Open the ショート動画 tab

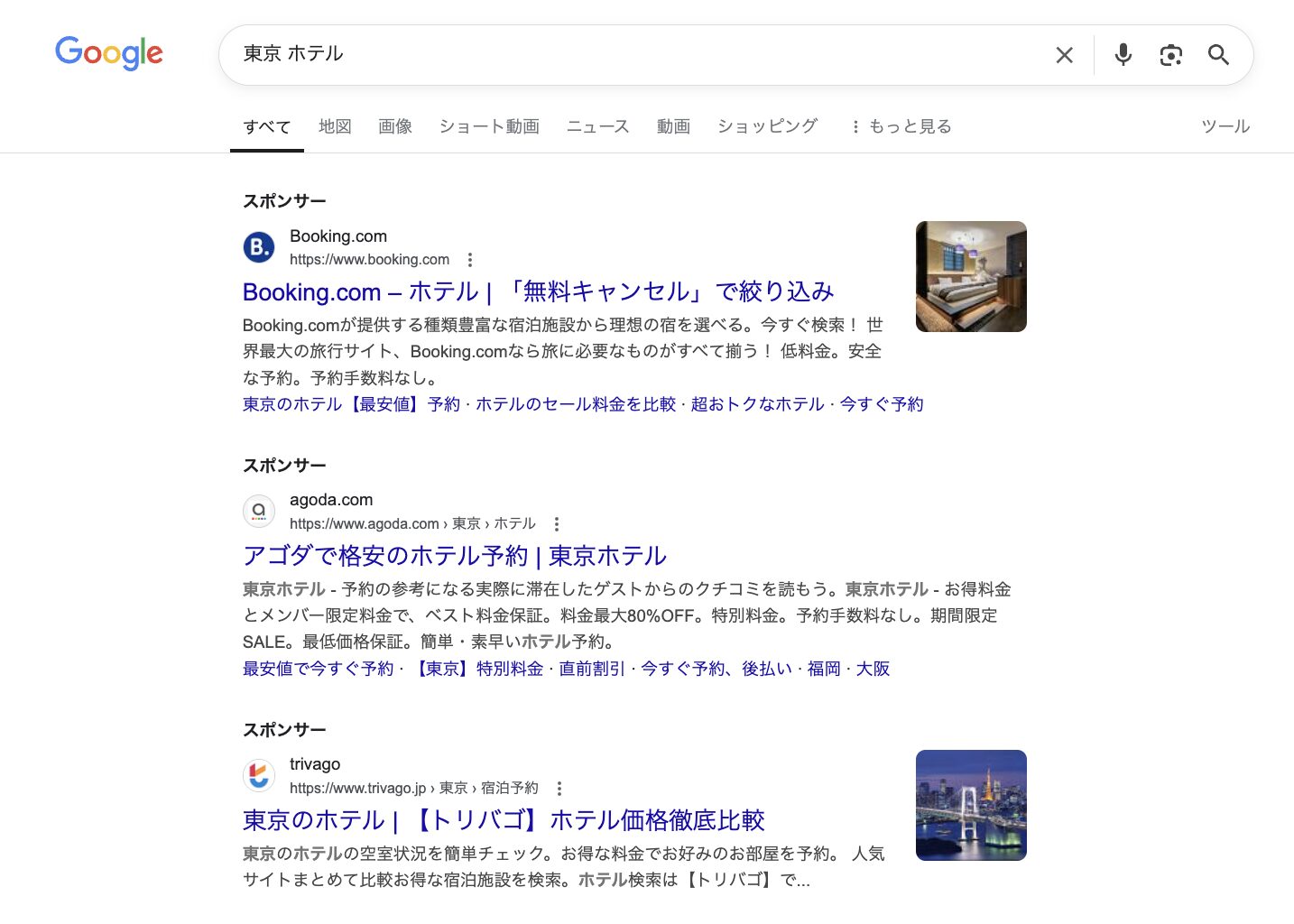[x=489, y=126]
